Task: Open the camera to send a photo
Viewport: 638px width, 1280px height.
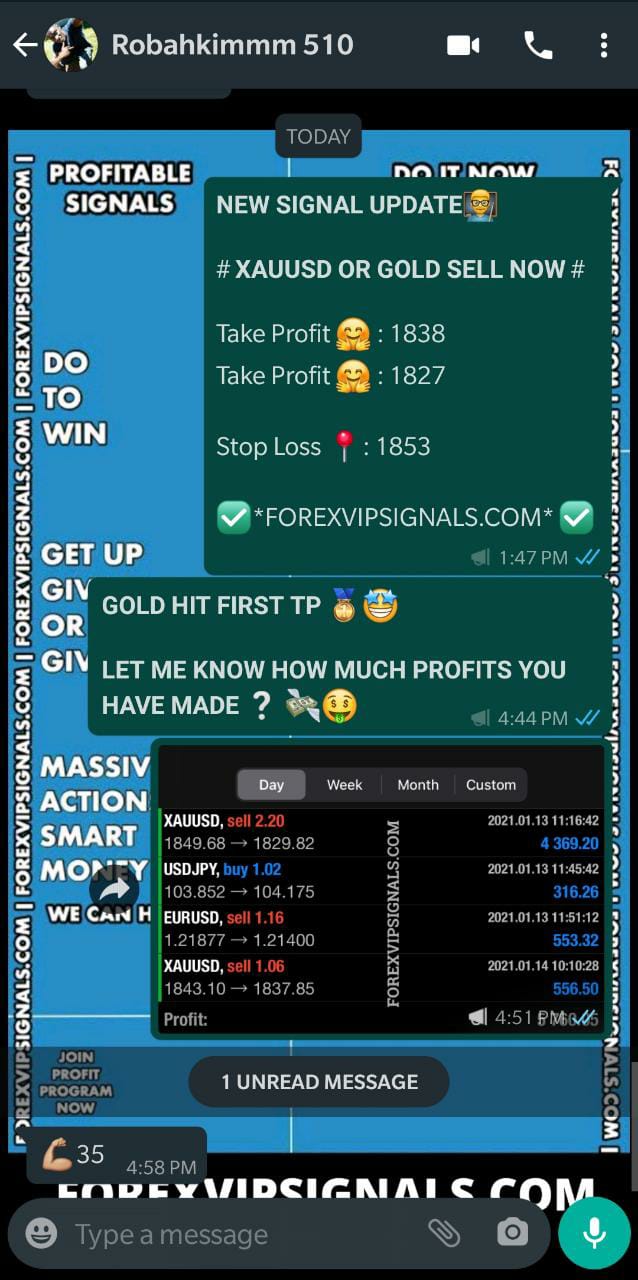Action: click(x=512, y=1233)
